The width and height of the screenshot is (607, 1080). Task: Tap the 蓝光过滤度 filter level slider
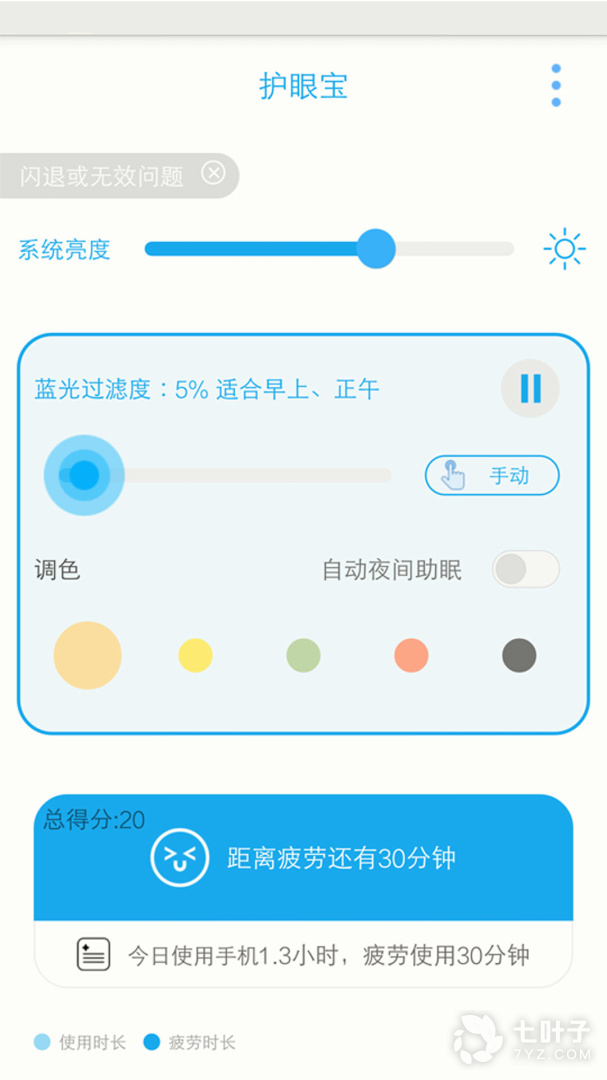[x=218, y=475]
